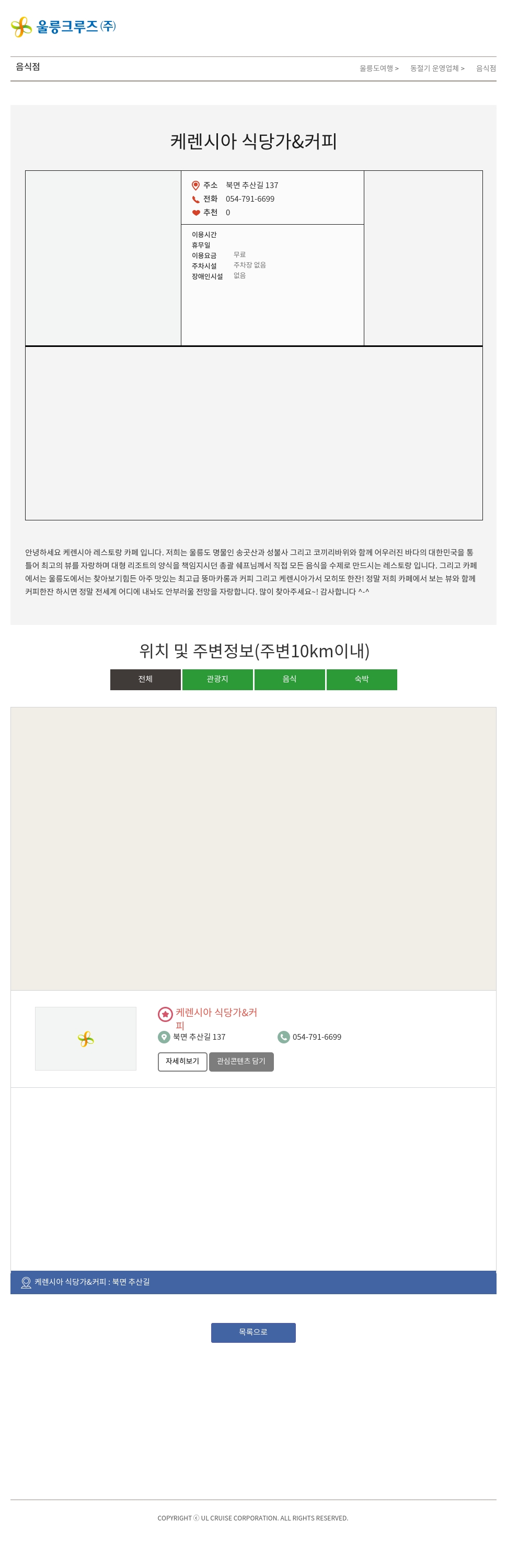Tap the 자세히보기 button

point(182,1061)
